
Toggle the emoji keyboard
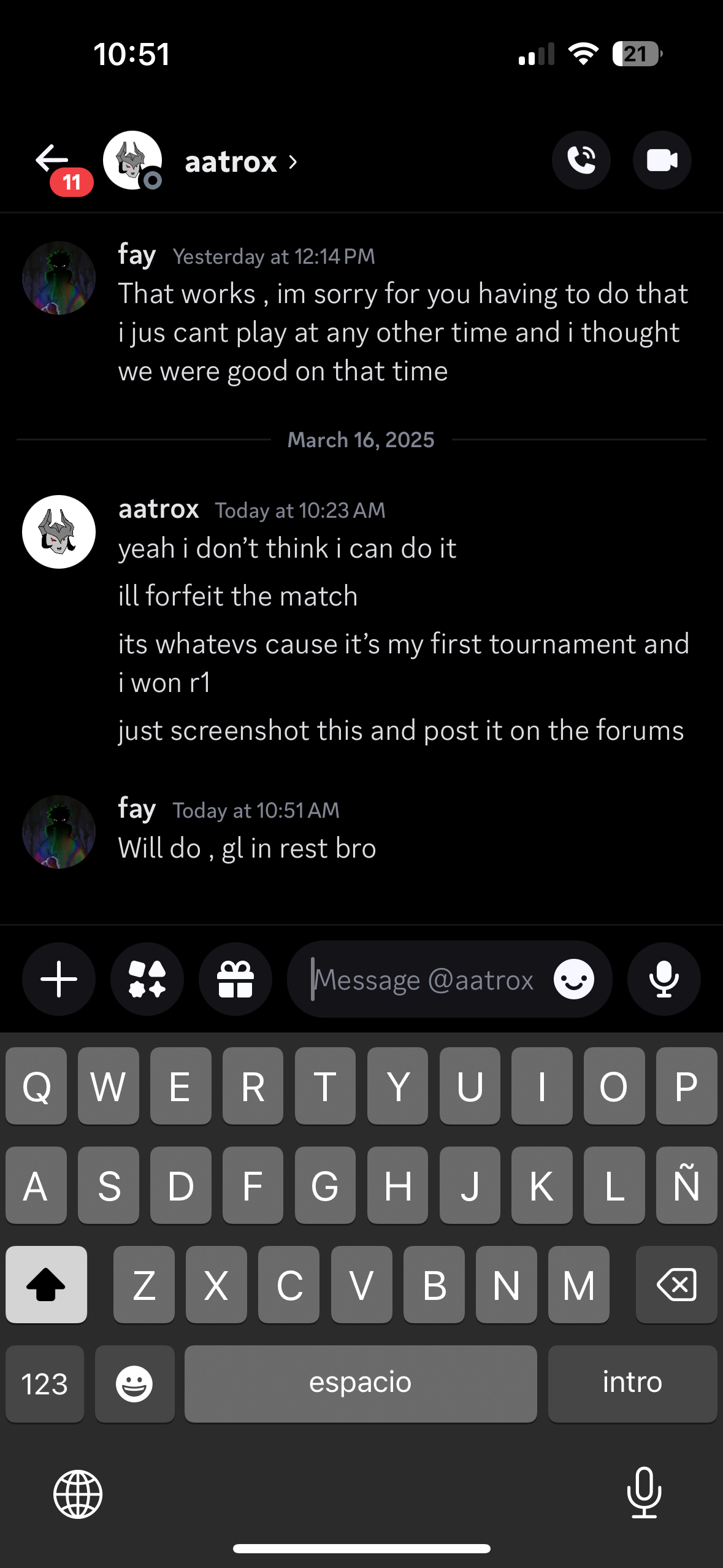tap(134, 1383)
